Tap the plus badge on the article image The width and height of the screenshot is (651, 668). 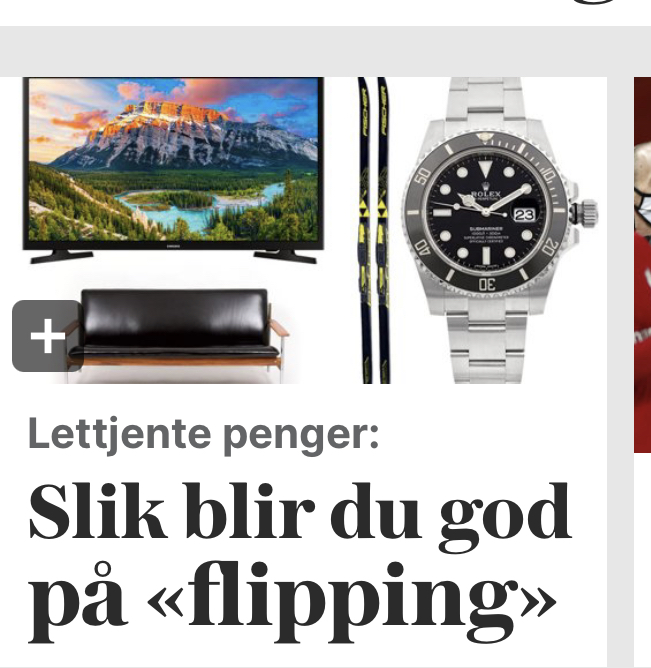point(46,336)
